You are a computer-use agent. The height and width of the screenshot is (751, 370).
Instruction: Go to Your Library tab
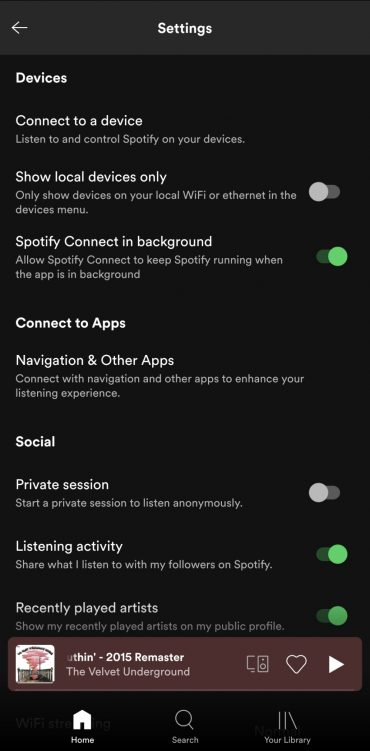287,727
